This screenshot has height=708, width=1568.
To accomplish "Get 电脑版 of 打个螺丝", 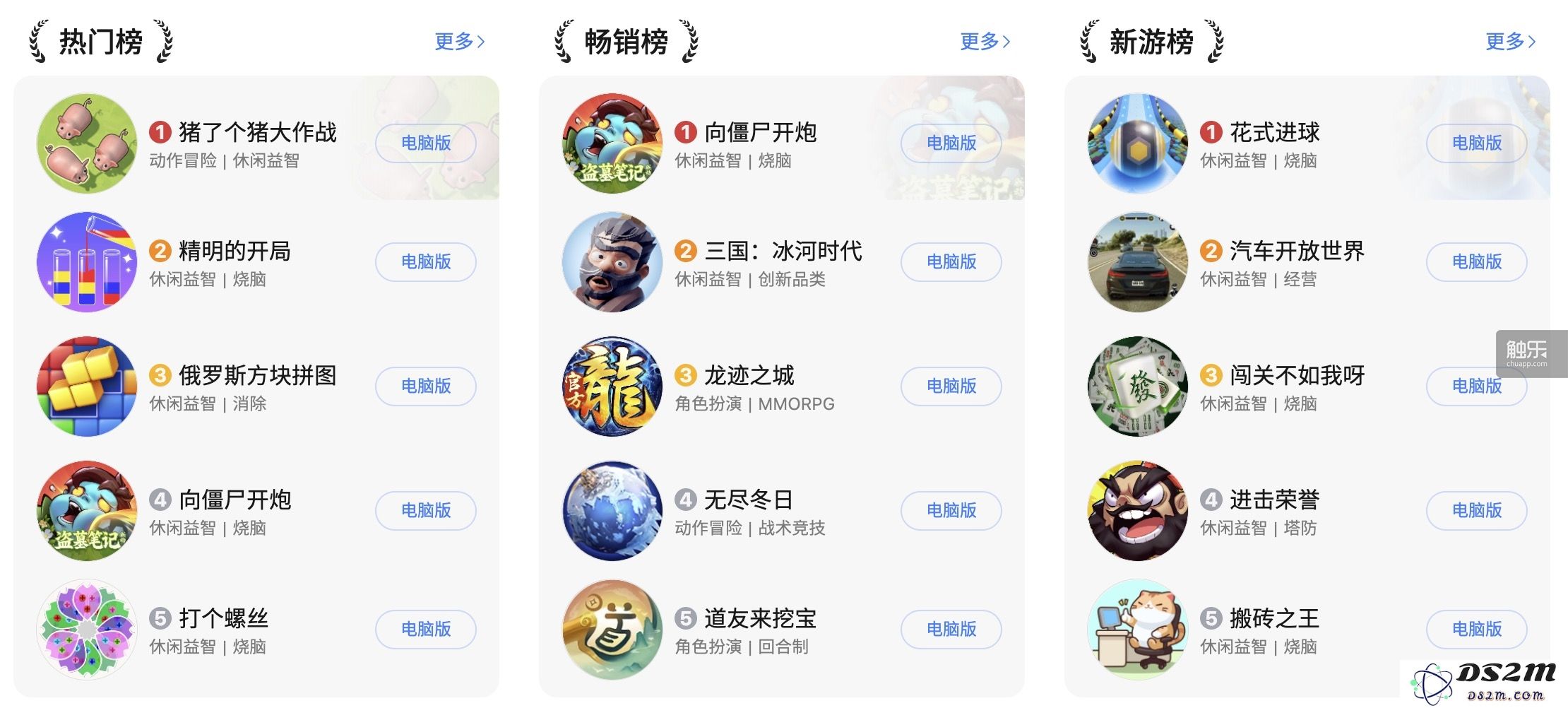I will 426,630.
